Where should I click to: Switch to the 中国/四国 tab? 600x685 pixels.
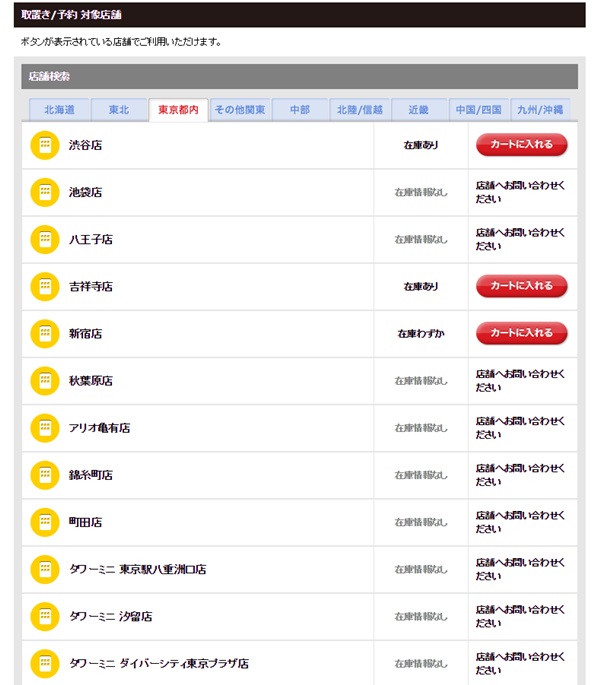478,110
